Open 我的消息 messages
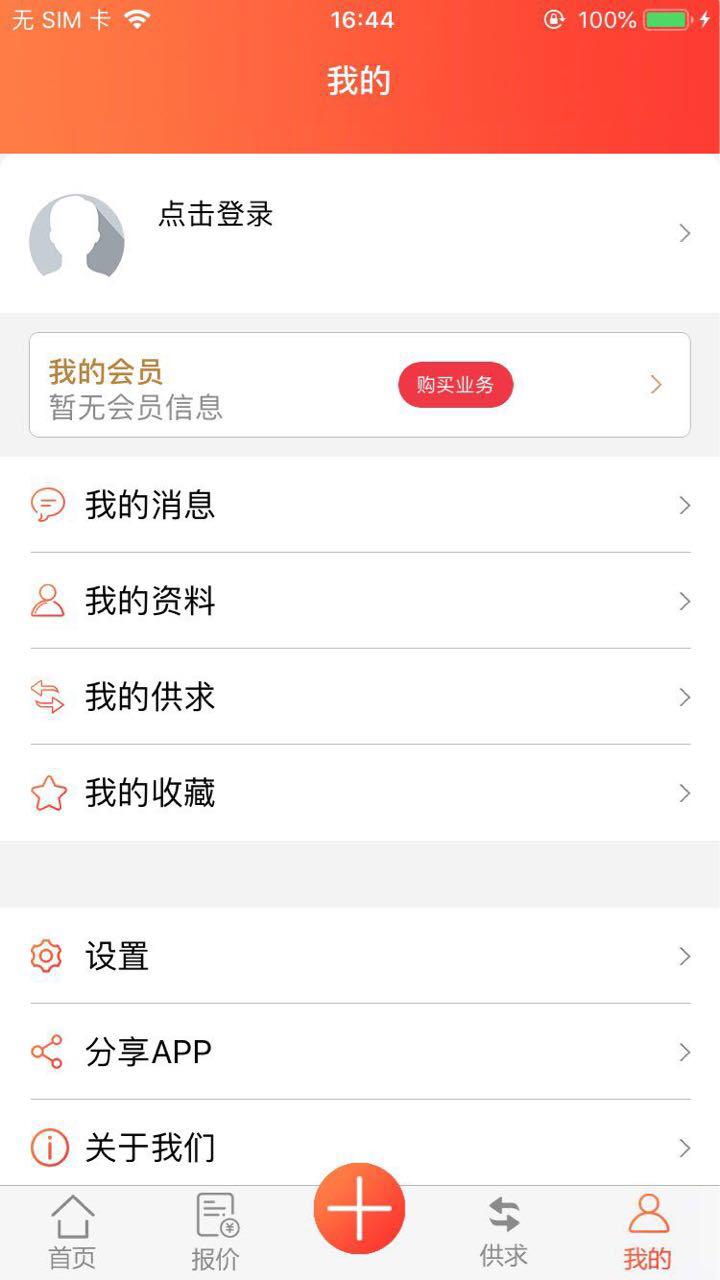The height and width of the screenshot is (1280, 720). coord(150,505)
